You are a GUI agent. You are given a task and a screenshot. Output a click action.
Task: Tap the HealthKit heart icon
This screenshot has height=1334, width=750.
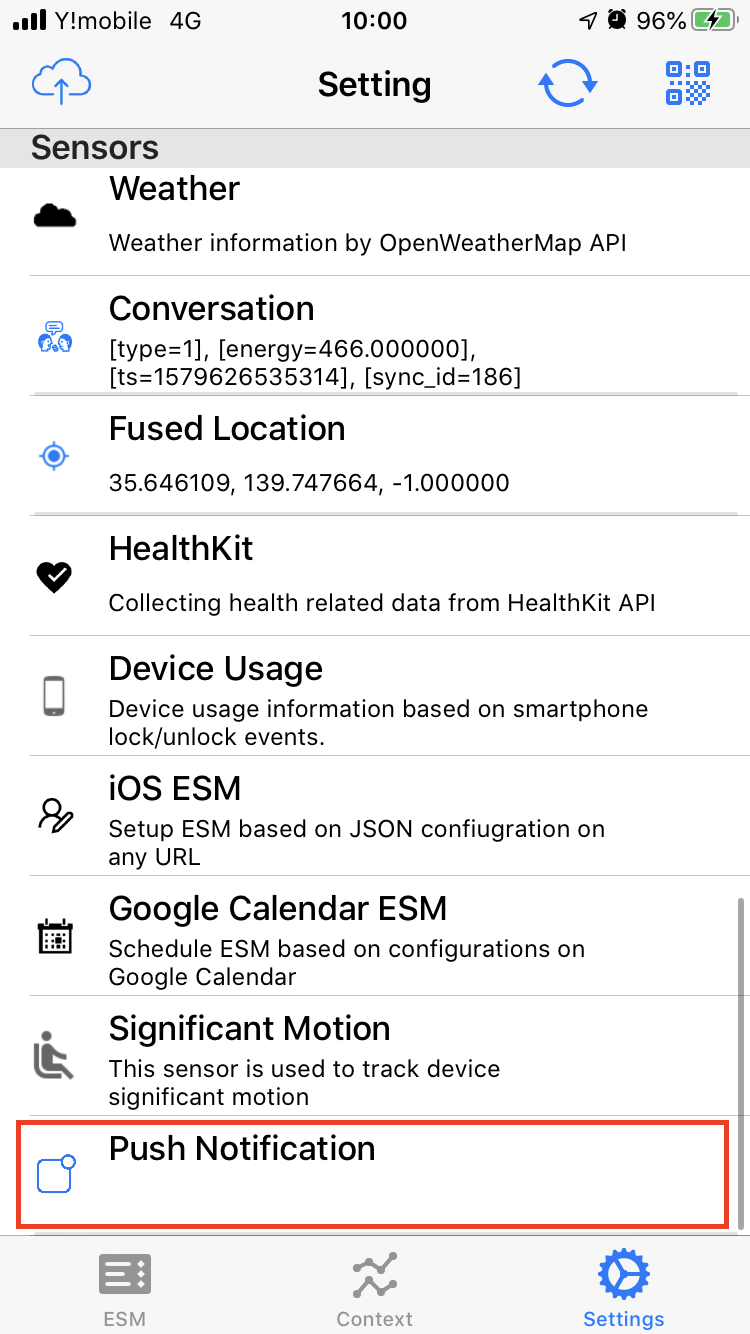point(54,576)
